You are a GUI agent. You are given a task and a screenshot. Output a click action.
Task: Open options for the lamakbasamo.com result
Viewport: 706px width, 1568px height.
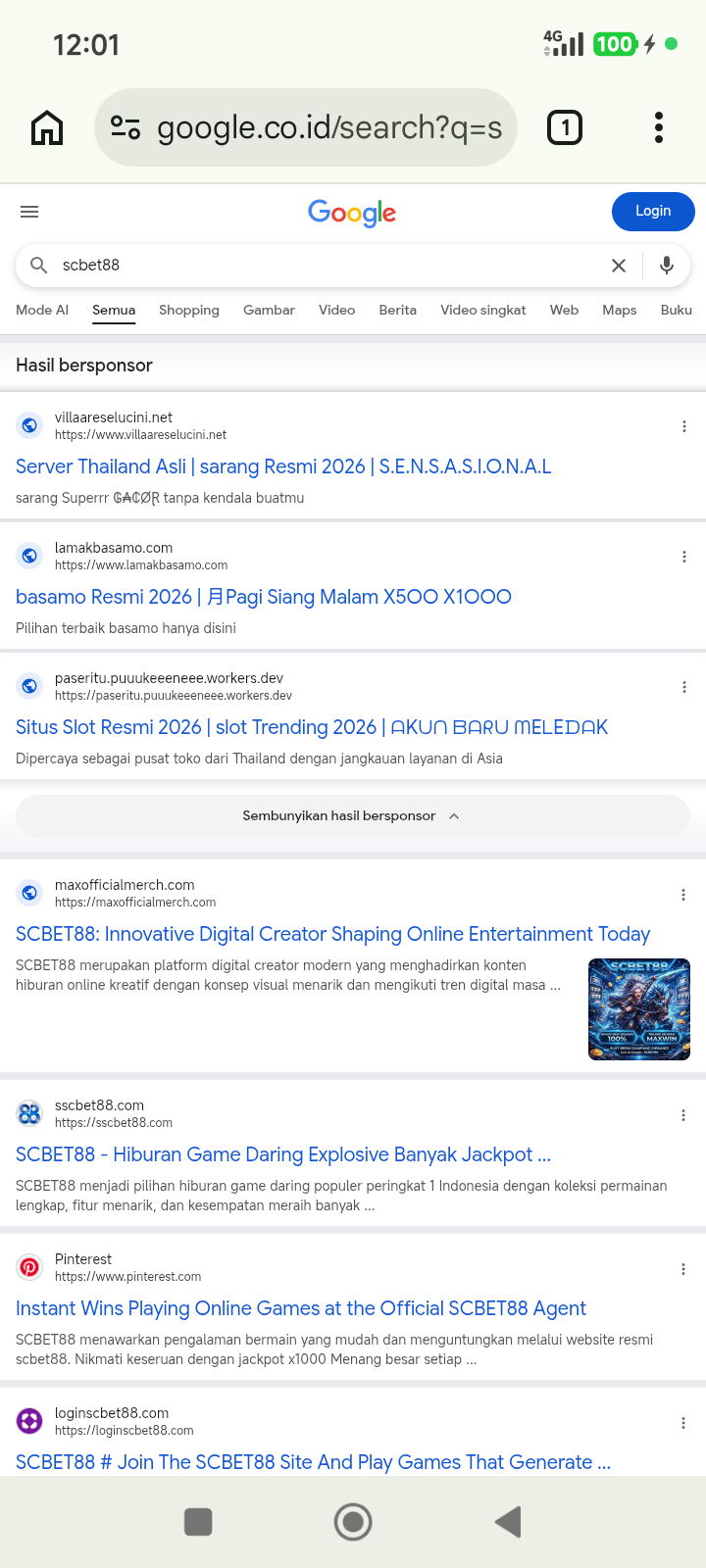click(683, 557)
